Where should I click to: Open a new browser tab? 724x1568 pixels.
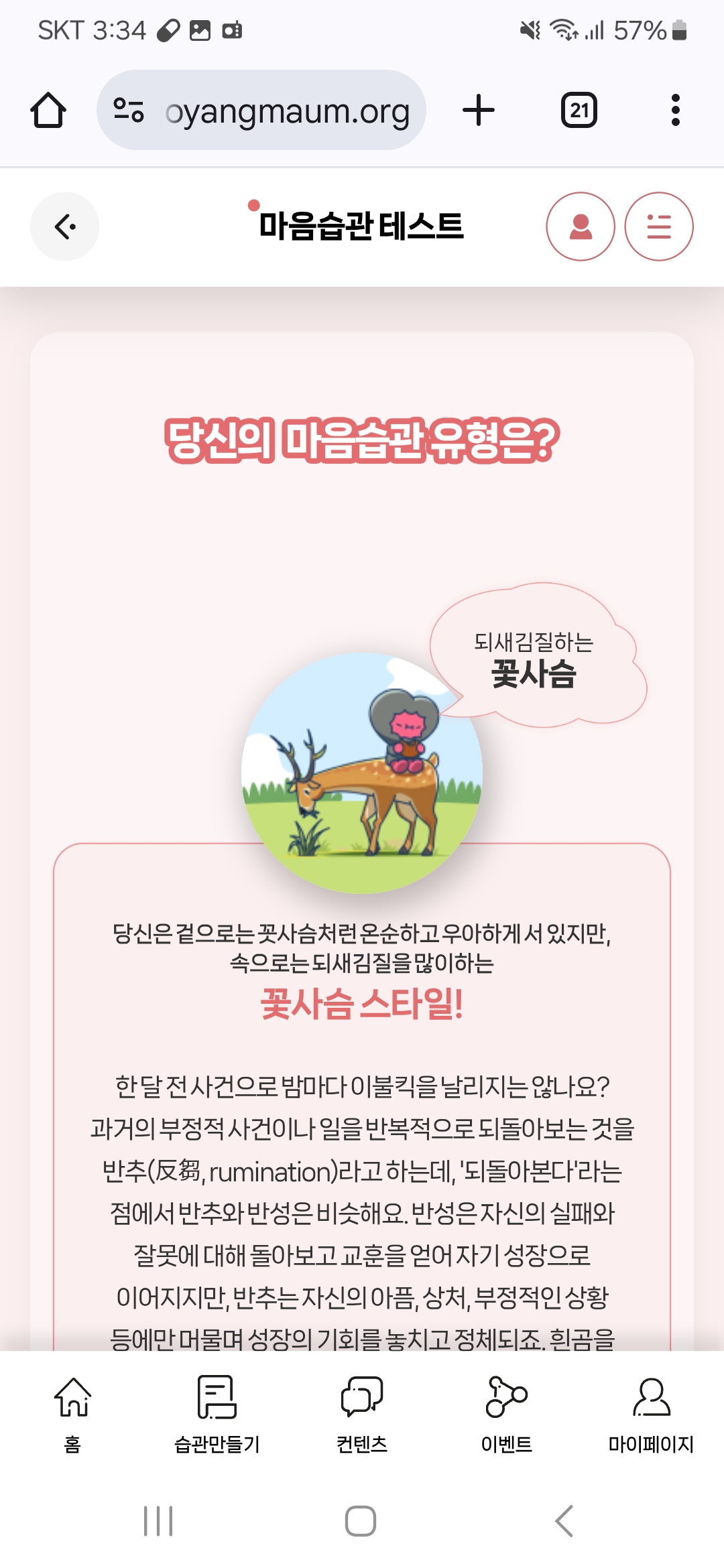click(x=479, y=111)
